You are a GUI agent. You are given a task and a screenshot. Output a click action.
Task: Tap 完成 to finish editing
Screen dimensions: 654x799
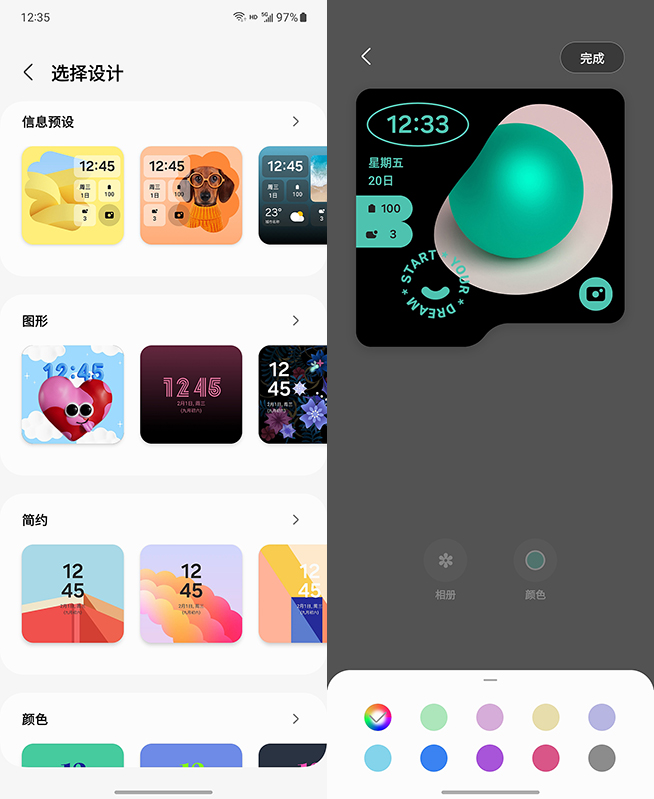coord(592,58)
